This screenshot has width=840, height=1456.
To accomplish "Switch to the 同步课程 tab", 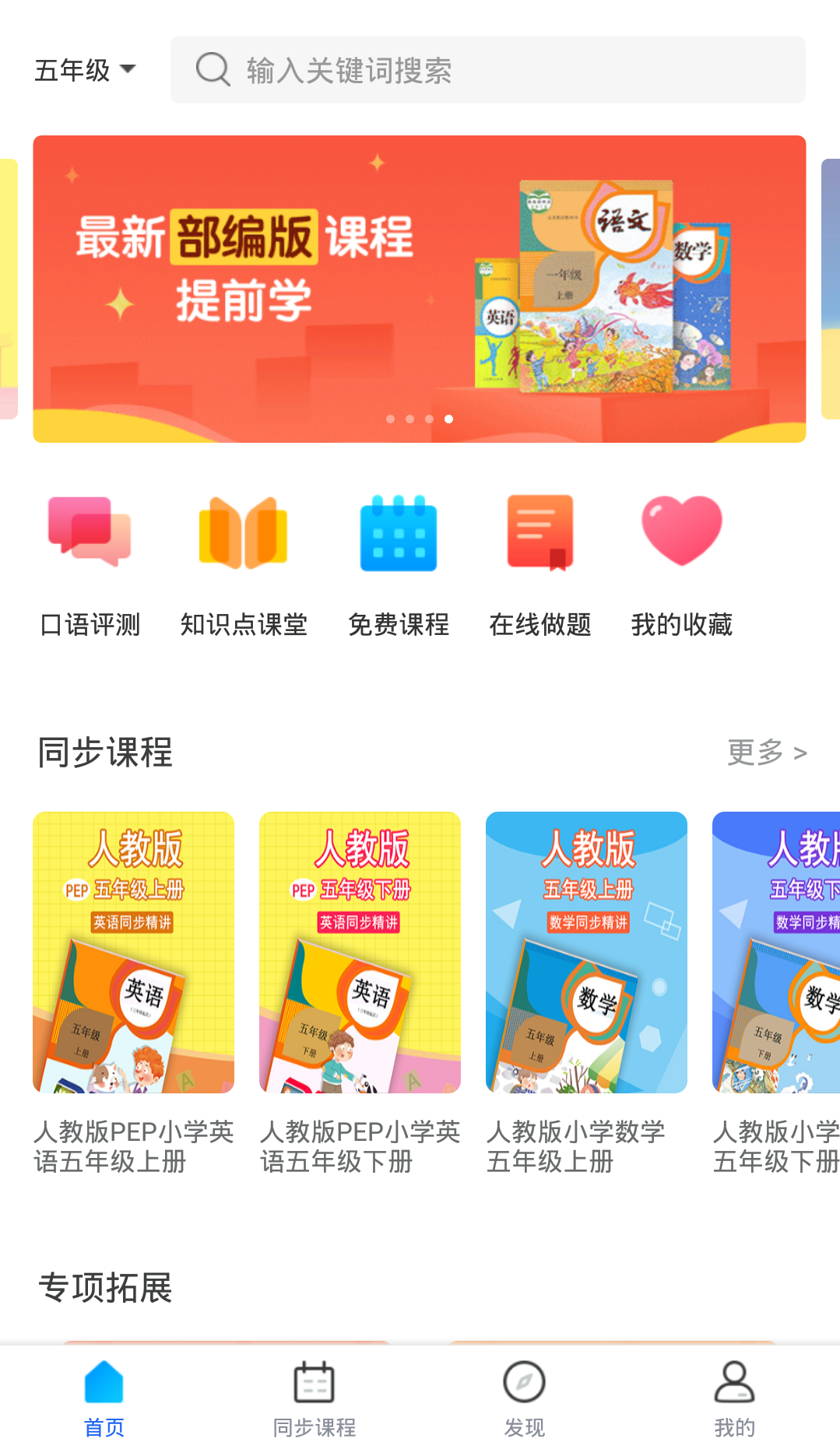I will [x=315, y=1398].
